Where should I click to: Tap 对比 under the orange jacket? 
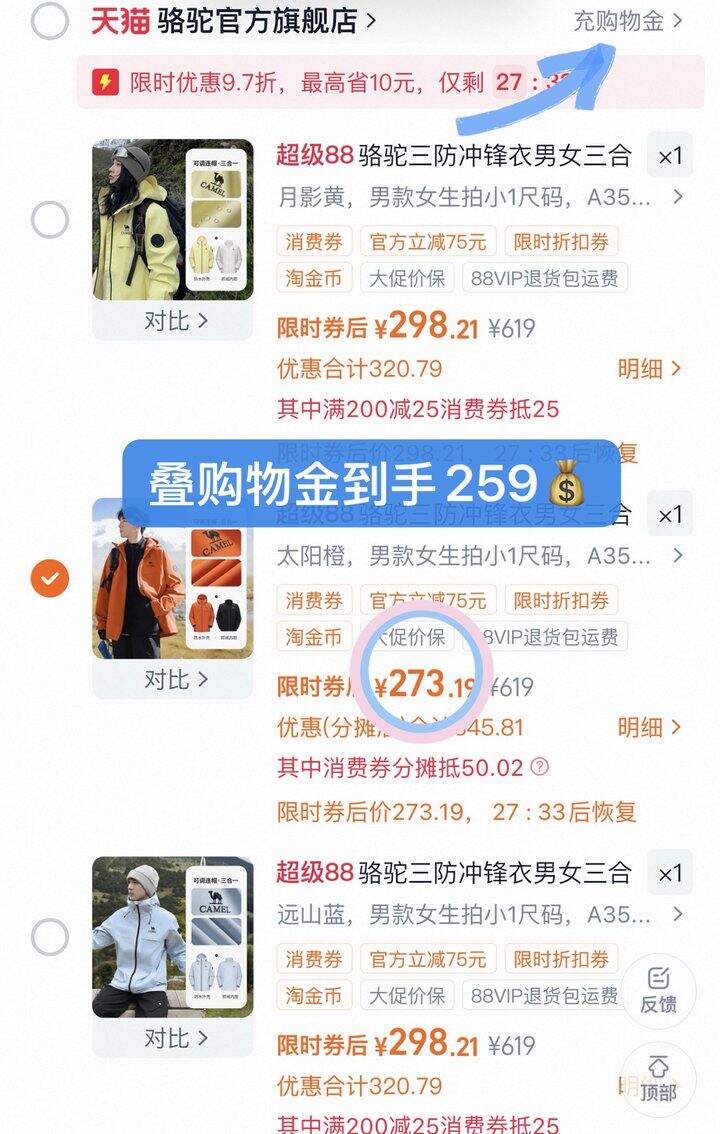click(x=175, y=680)
